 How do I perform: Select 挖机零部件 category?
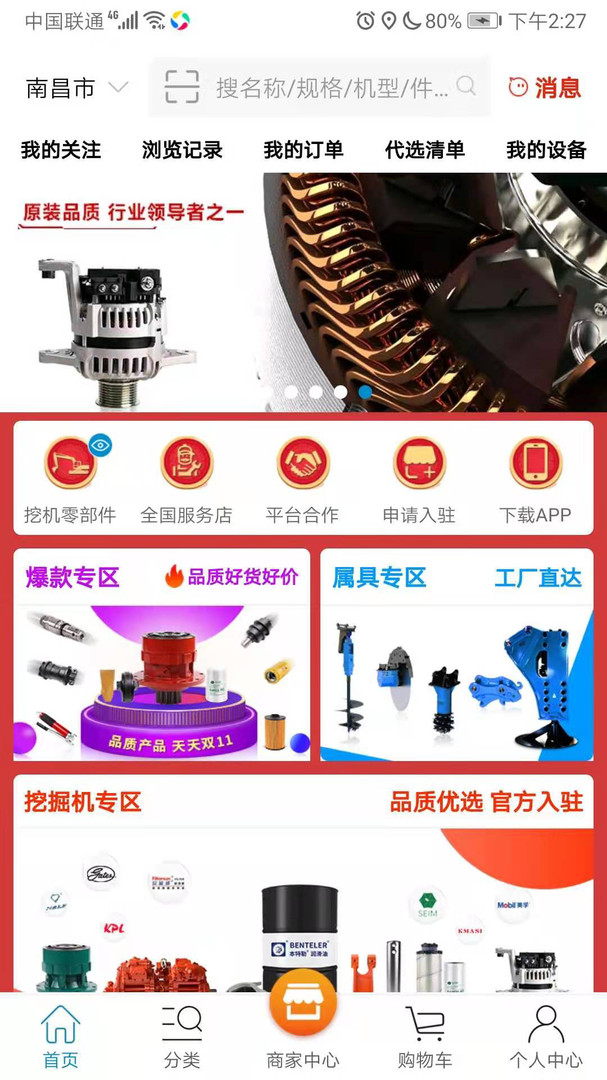(x=70, y=480)
